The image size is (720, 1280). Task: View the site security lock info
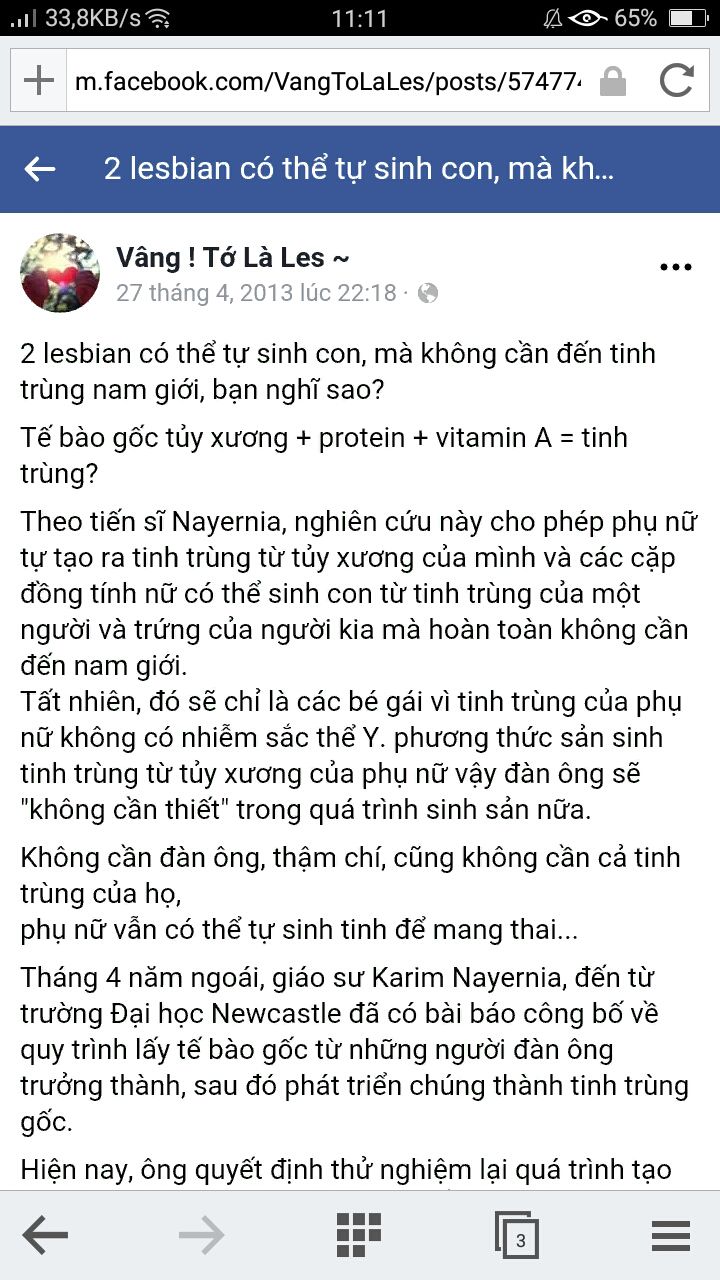[612, 81]
